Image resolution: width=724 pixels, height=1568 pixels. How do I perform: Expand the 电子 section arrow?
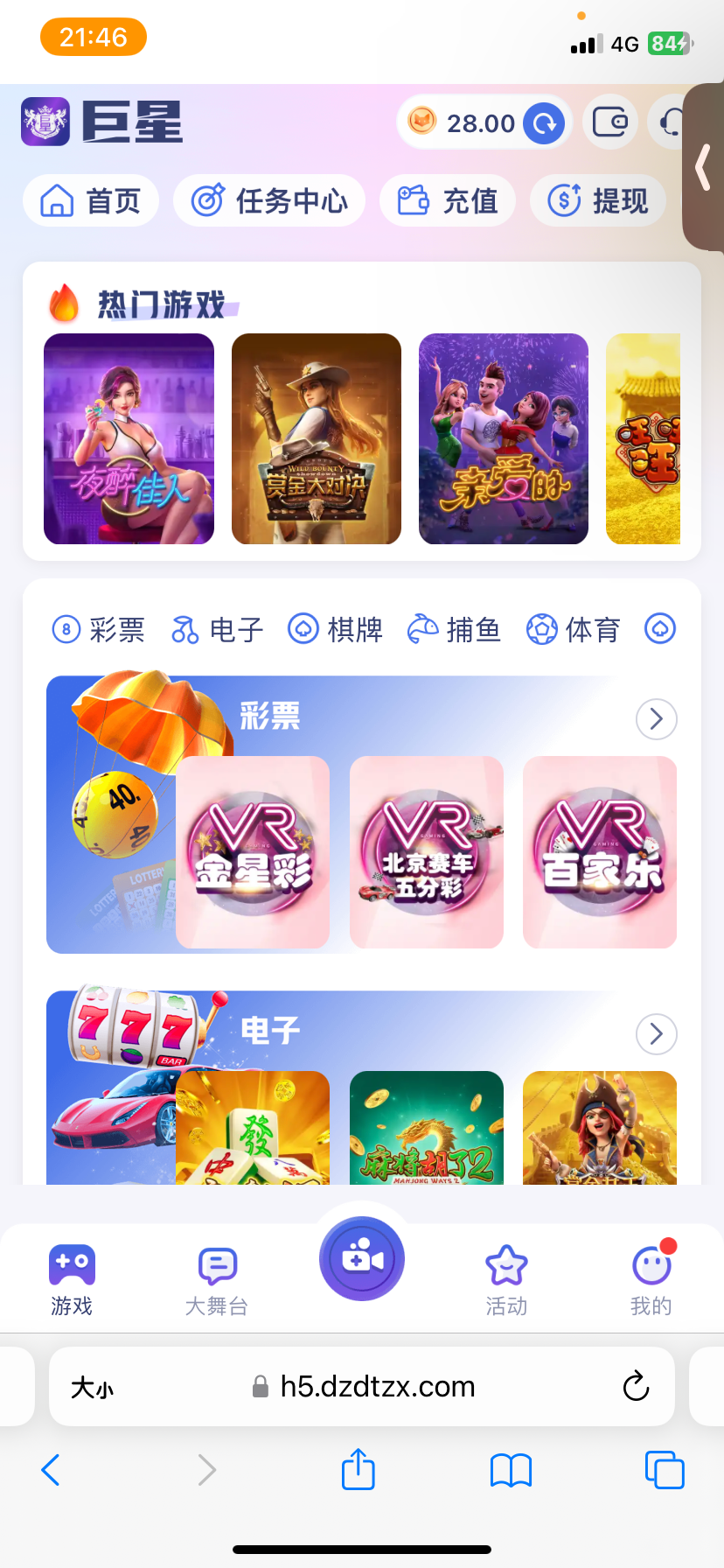point(656,1034)
